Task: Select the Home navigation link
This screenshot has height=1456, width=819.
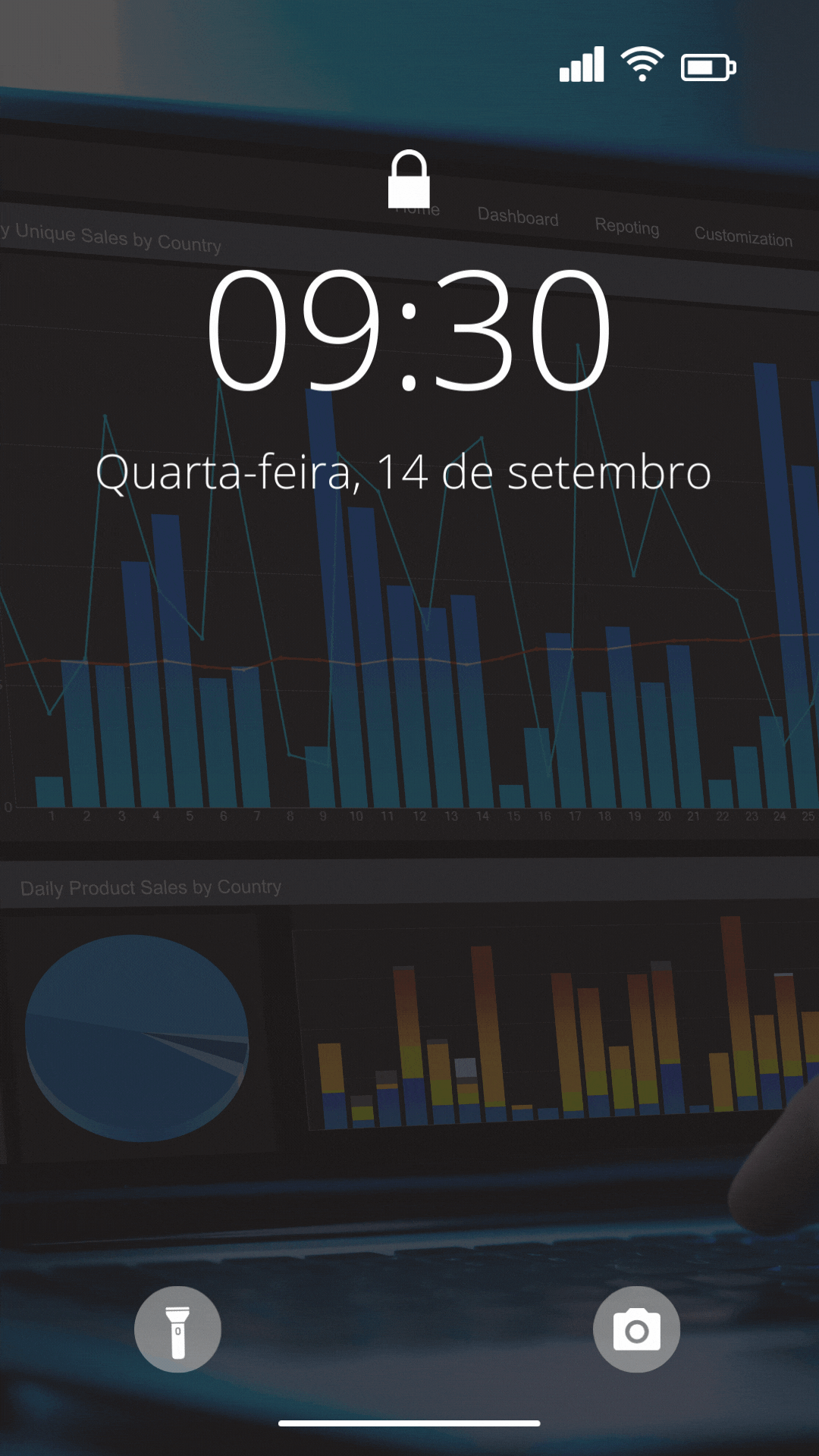Action: (418, 209)
